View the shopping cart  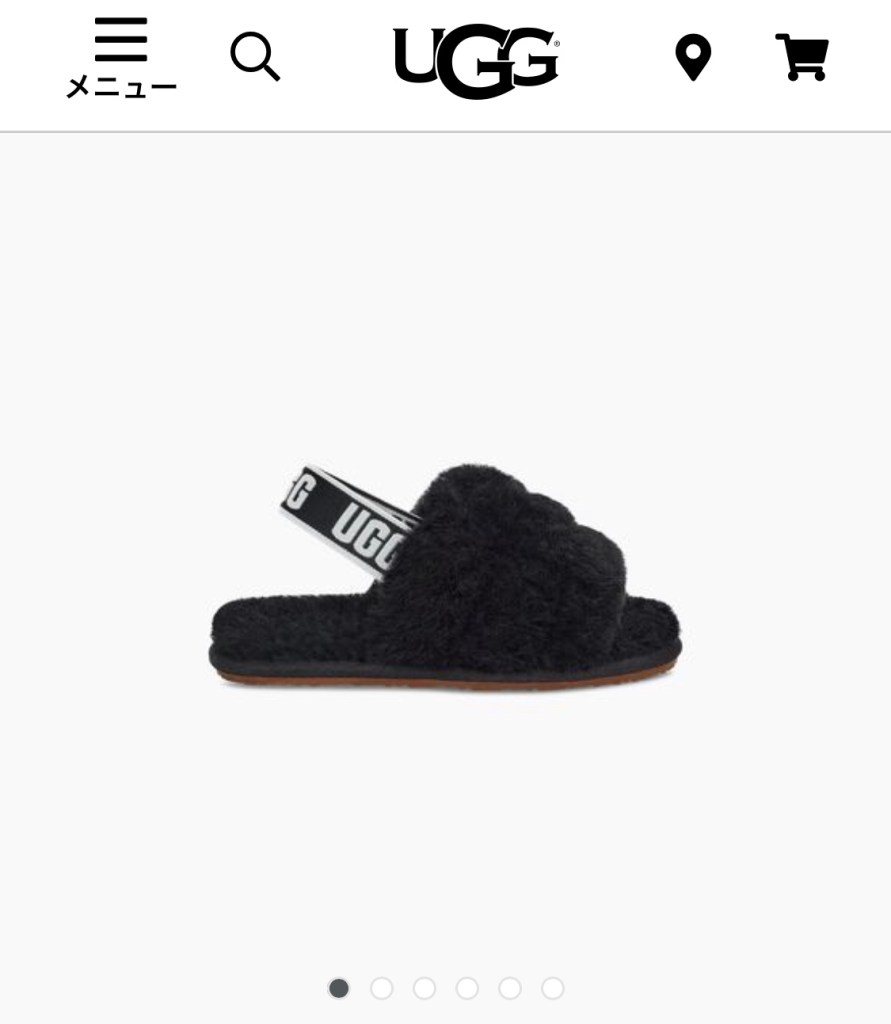click(802, 58)
